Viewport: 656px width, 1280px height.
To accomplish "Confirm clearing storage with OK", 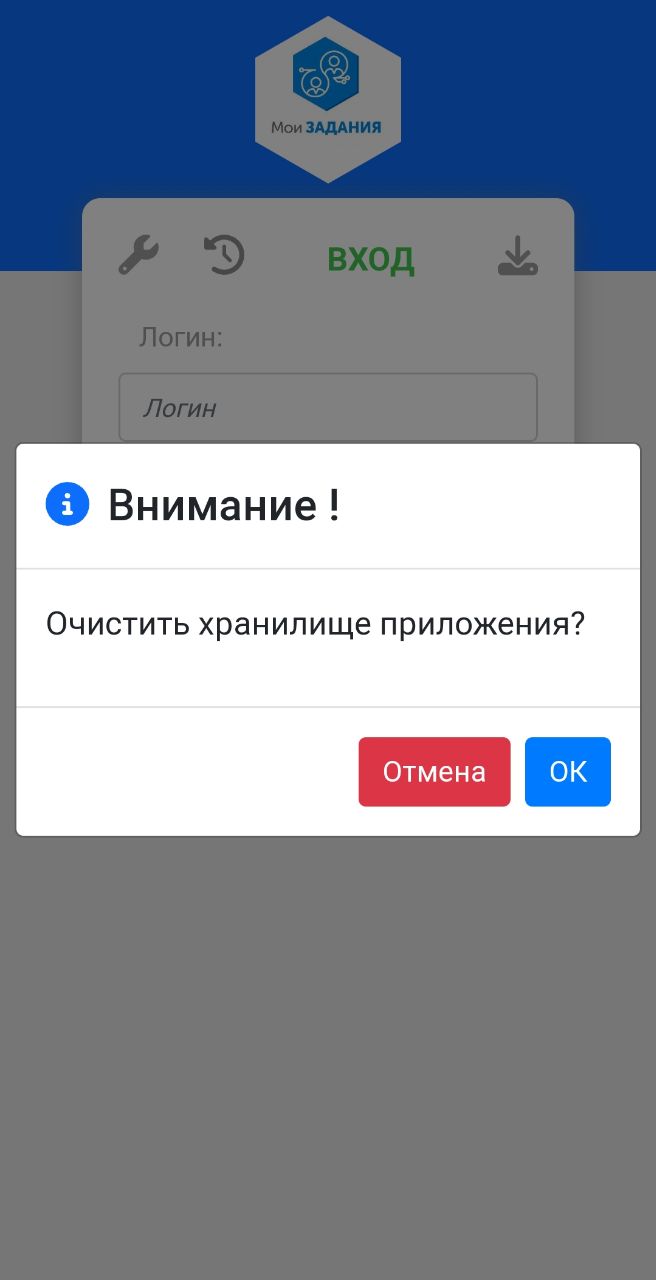I will coord(567,771).
